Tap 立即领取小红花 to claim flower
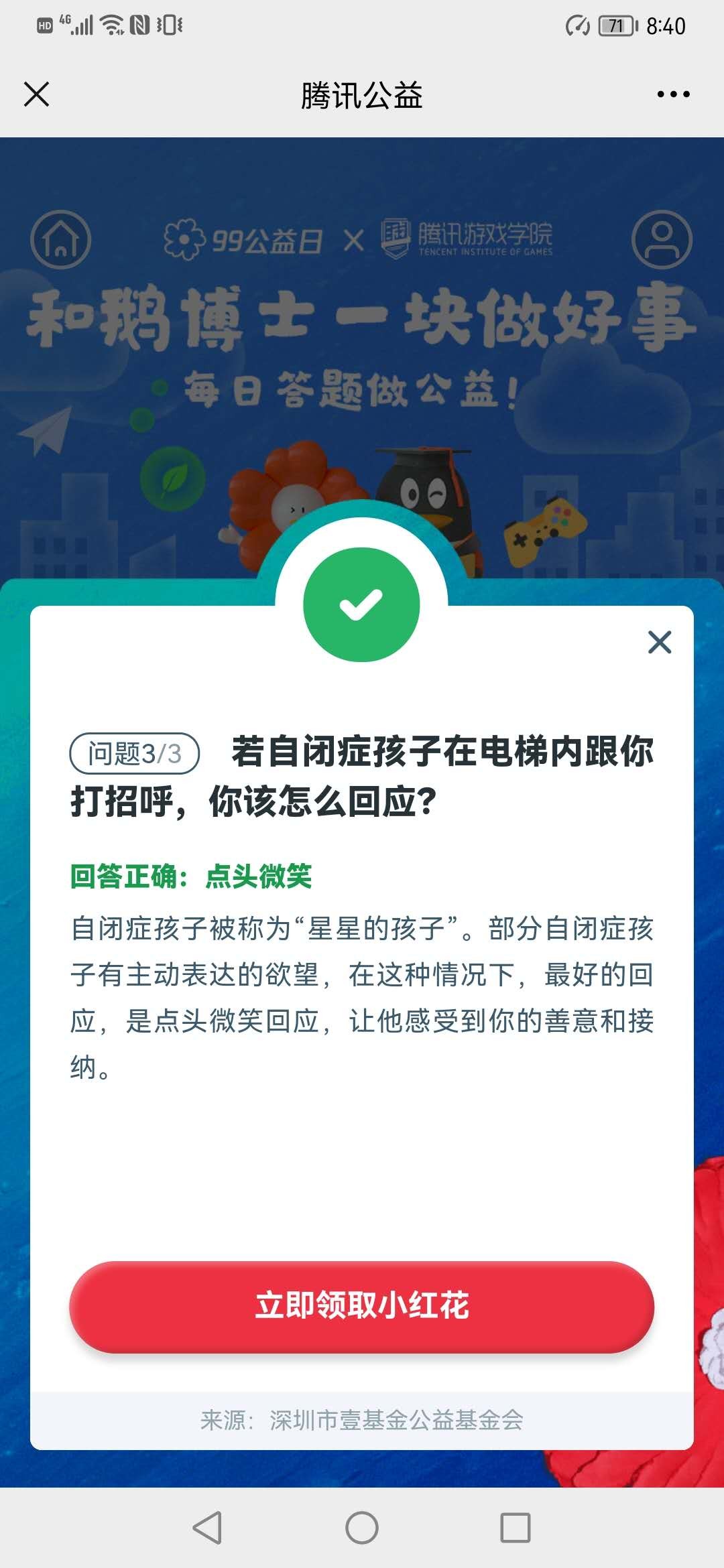Screen dimensions: 724x1568 click(x=362, y=1306)
